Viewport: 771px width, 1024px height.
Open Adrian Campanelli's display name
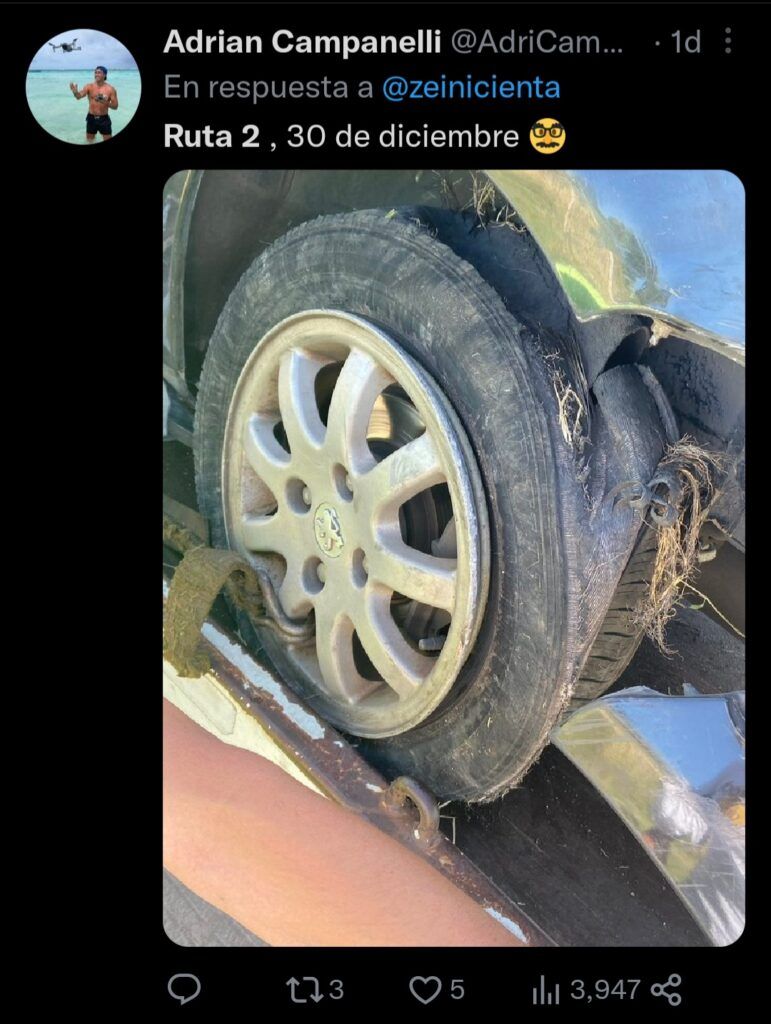click(302, 42)
